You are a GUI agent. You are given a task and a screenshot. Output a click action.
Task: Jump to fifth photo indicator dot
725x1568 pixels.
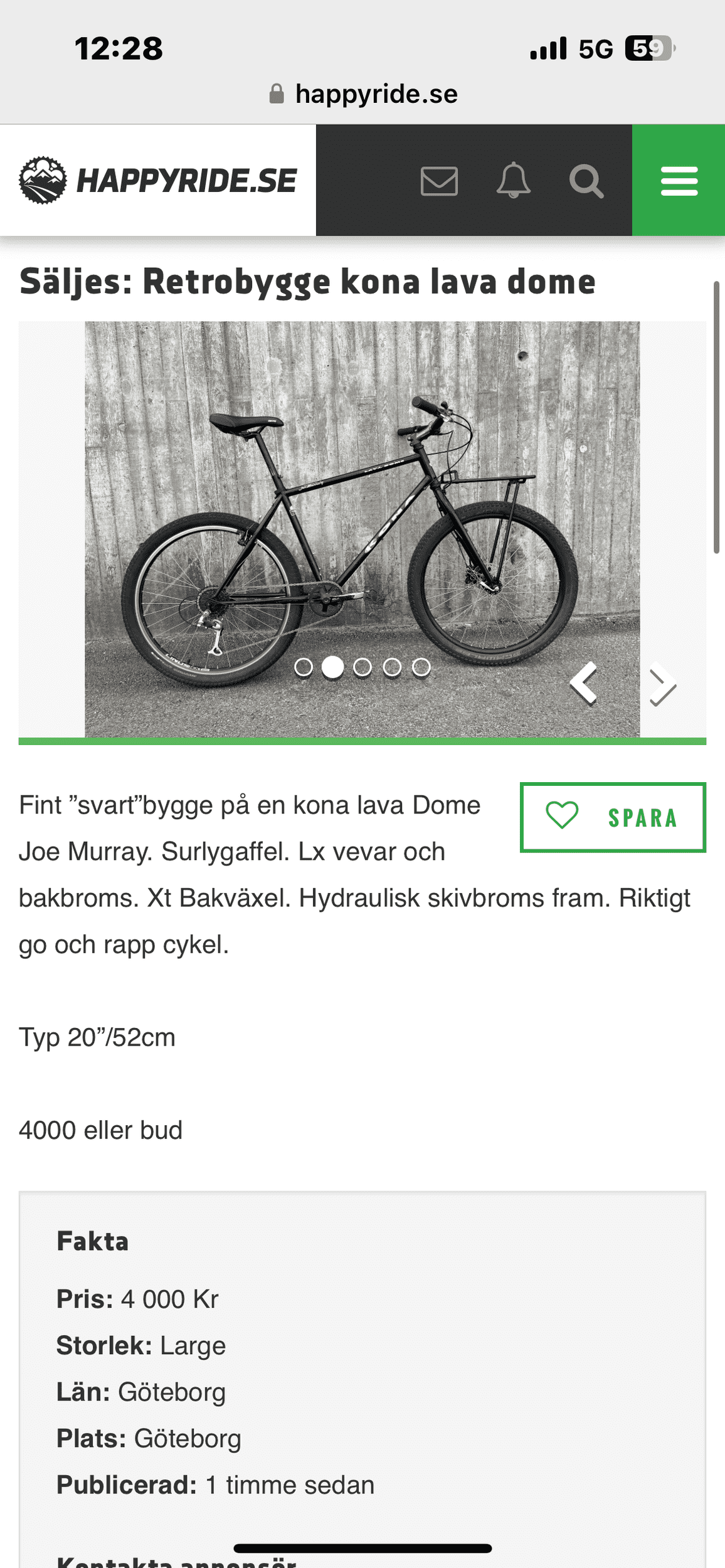click(x=421, y=667)
